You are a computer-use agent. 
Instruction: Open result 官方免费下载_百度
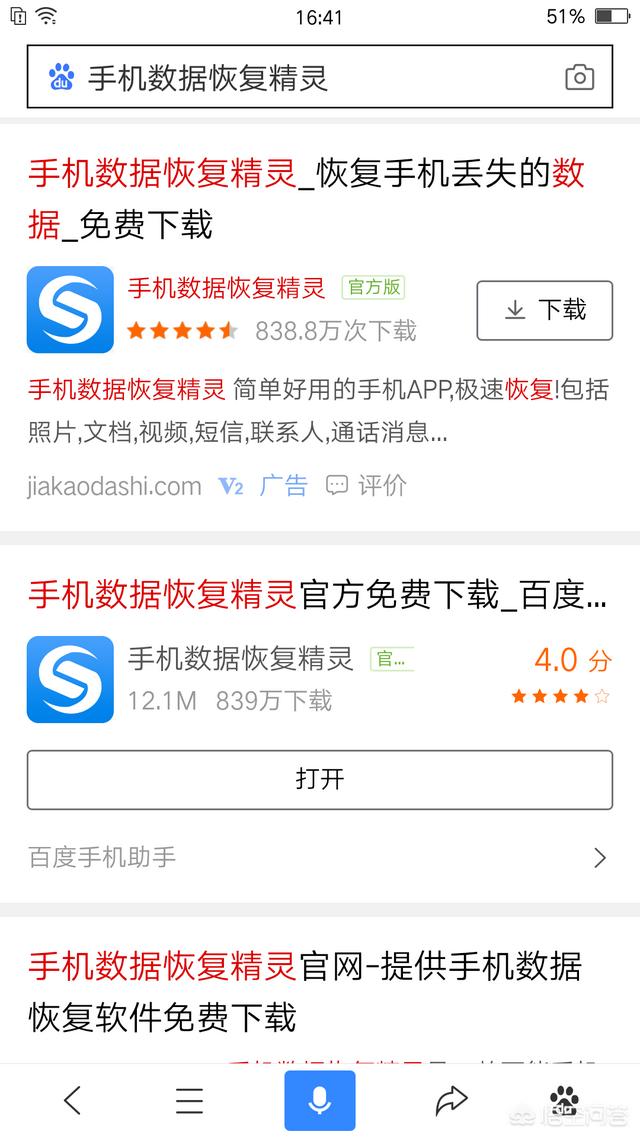[x=317, y=595]
